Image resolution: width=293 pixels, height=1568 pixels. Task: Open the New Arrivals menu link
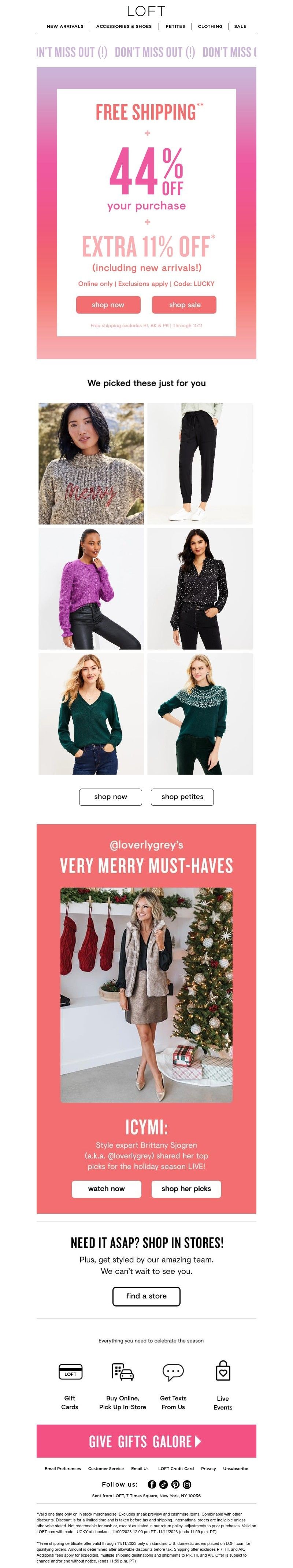pyautogui.click(x=65, y=26)
